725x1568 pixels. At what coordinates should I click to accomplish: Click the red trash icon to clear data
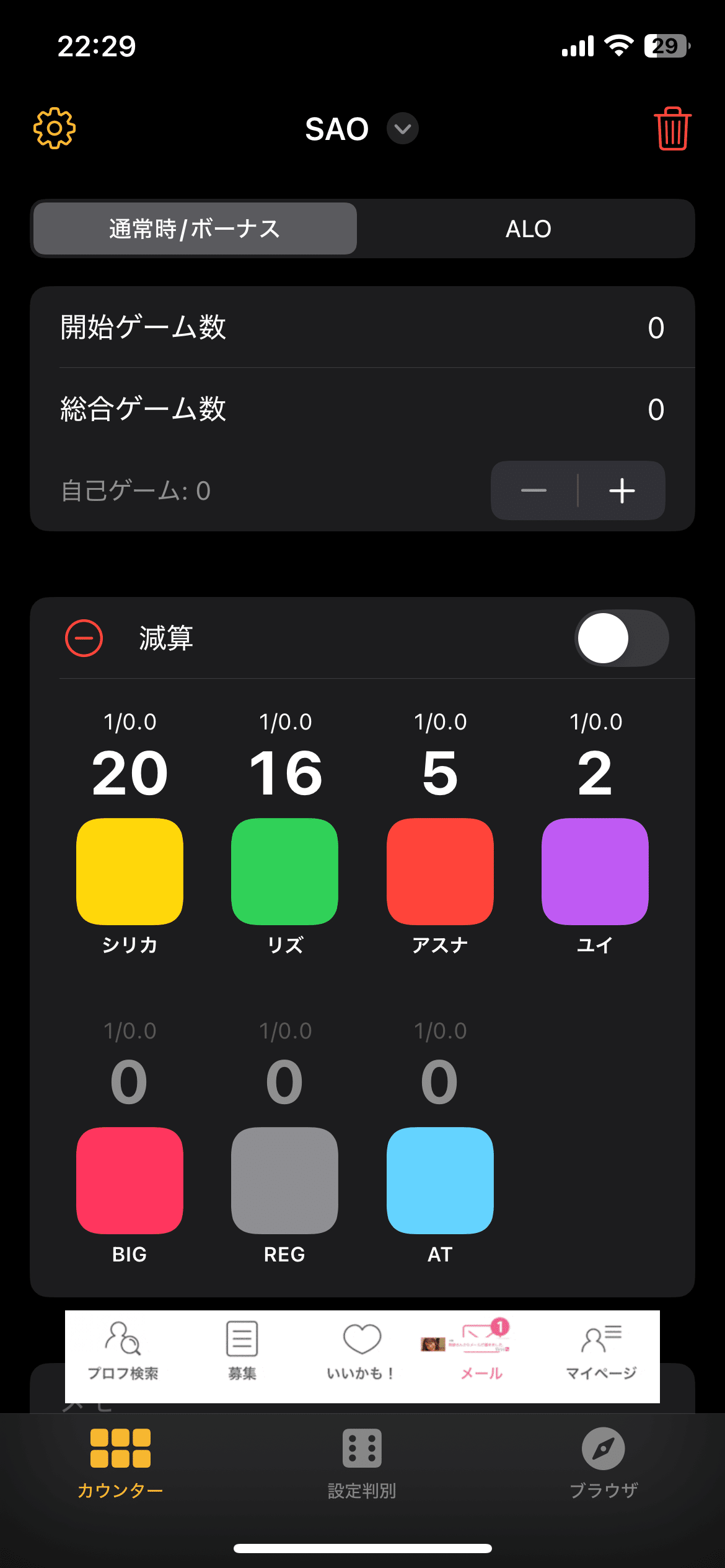tap(672, 128)
